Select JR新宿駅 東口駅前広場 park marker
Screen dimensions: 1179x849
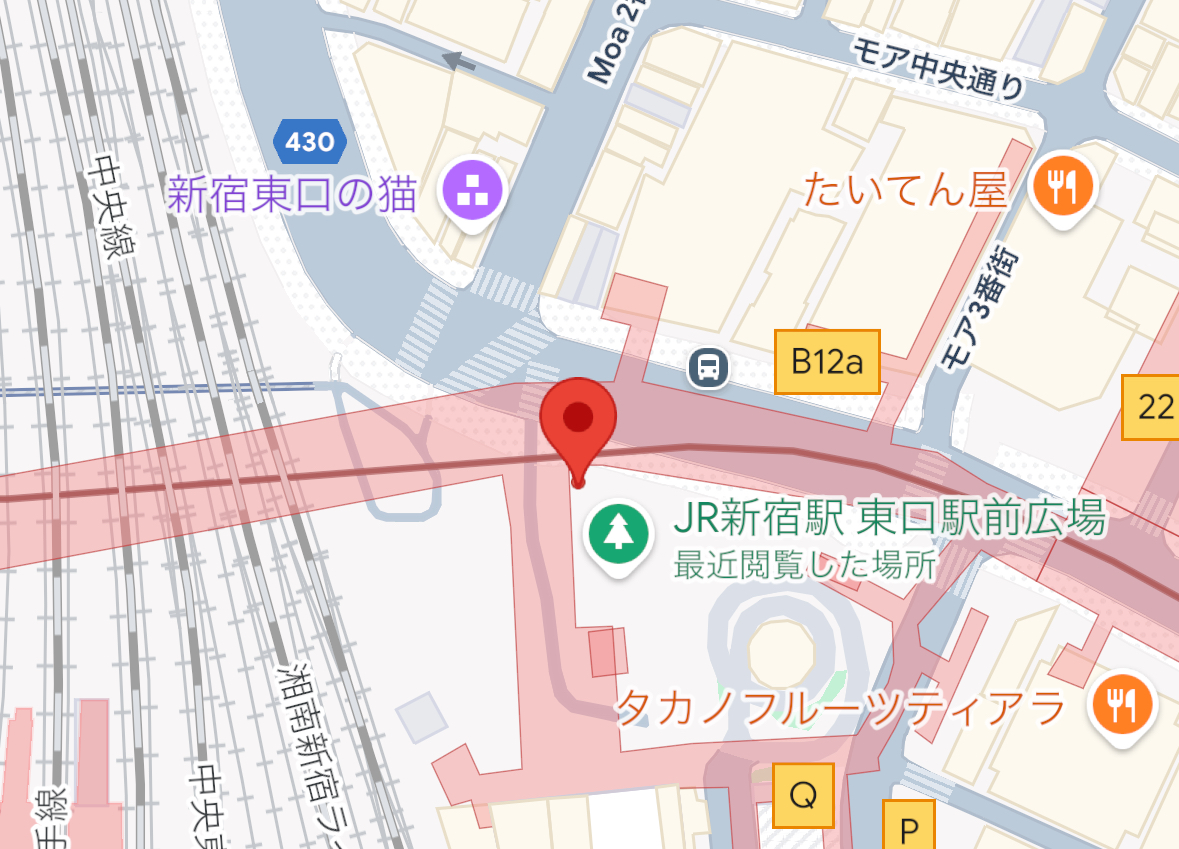(617, 531)
